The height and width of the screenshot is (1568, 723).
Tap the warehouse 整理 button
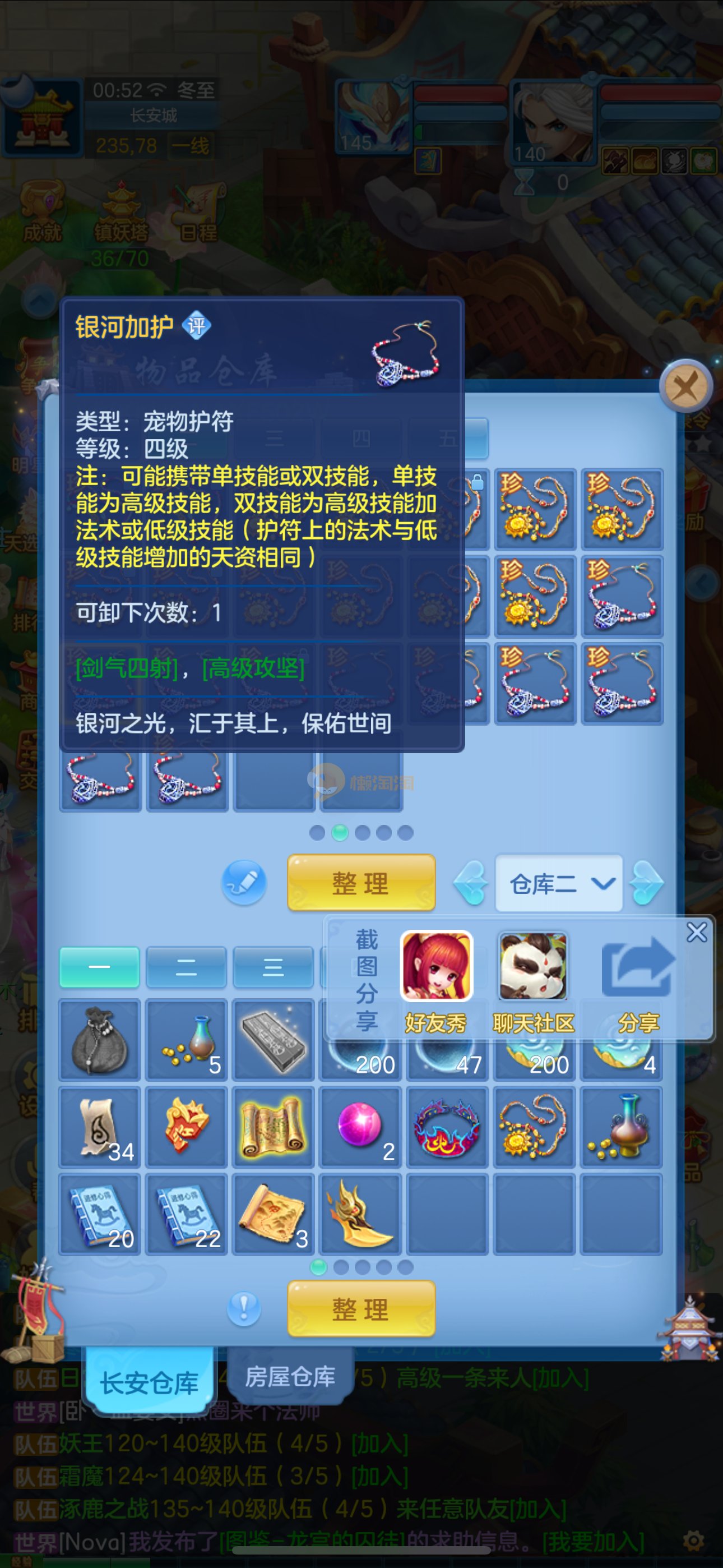361,883
